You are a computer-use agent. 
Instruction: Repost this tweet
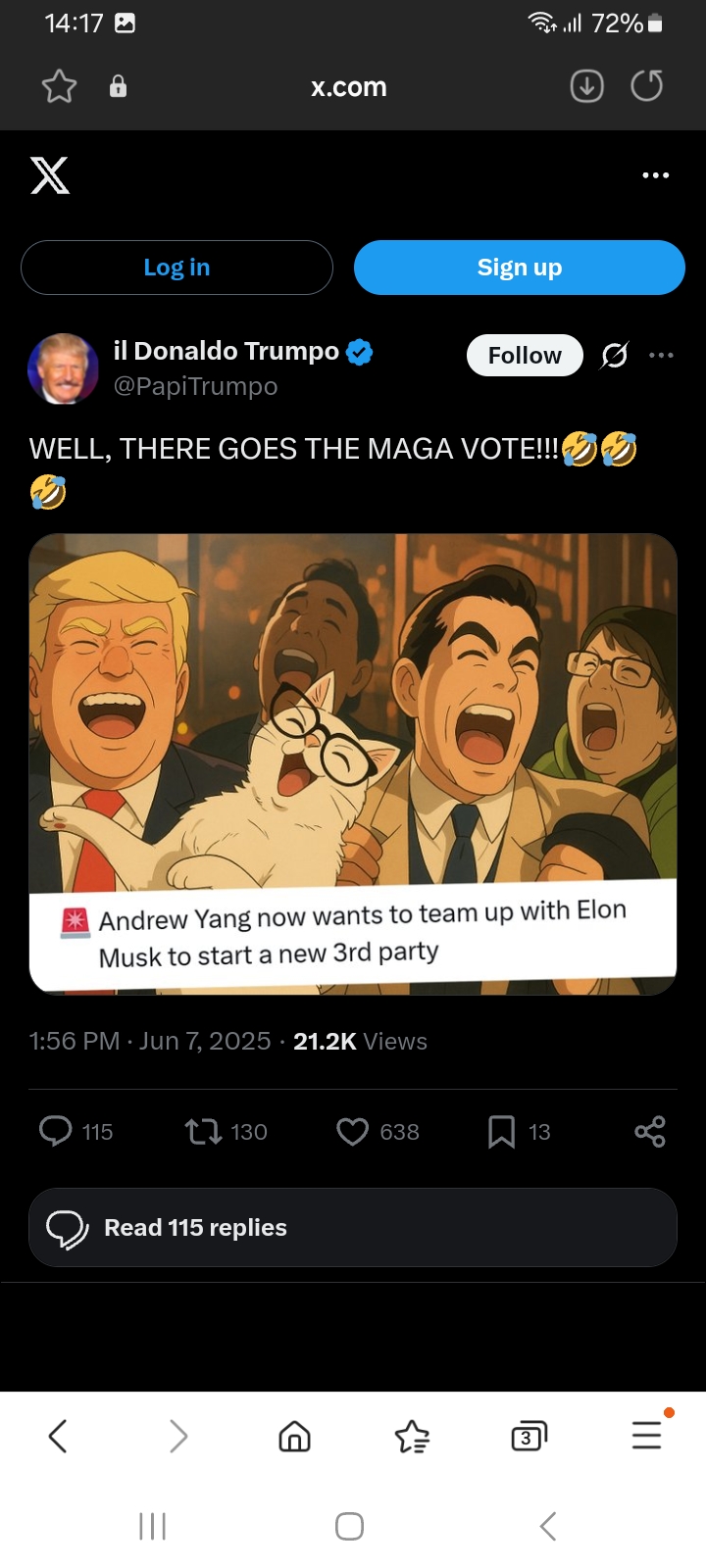click(203, 1132)
